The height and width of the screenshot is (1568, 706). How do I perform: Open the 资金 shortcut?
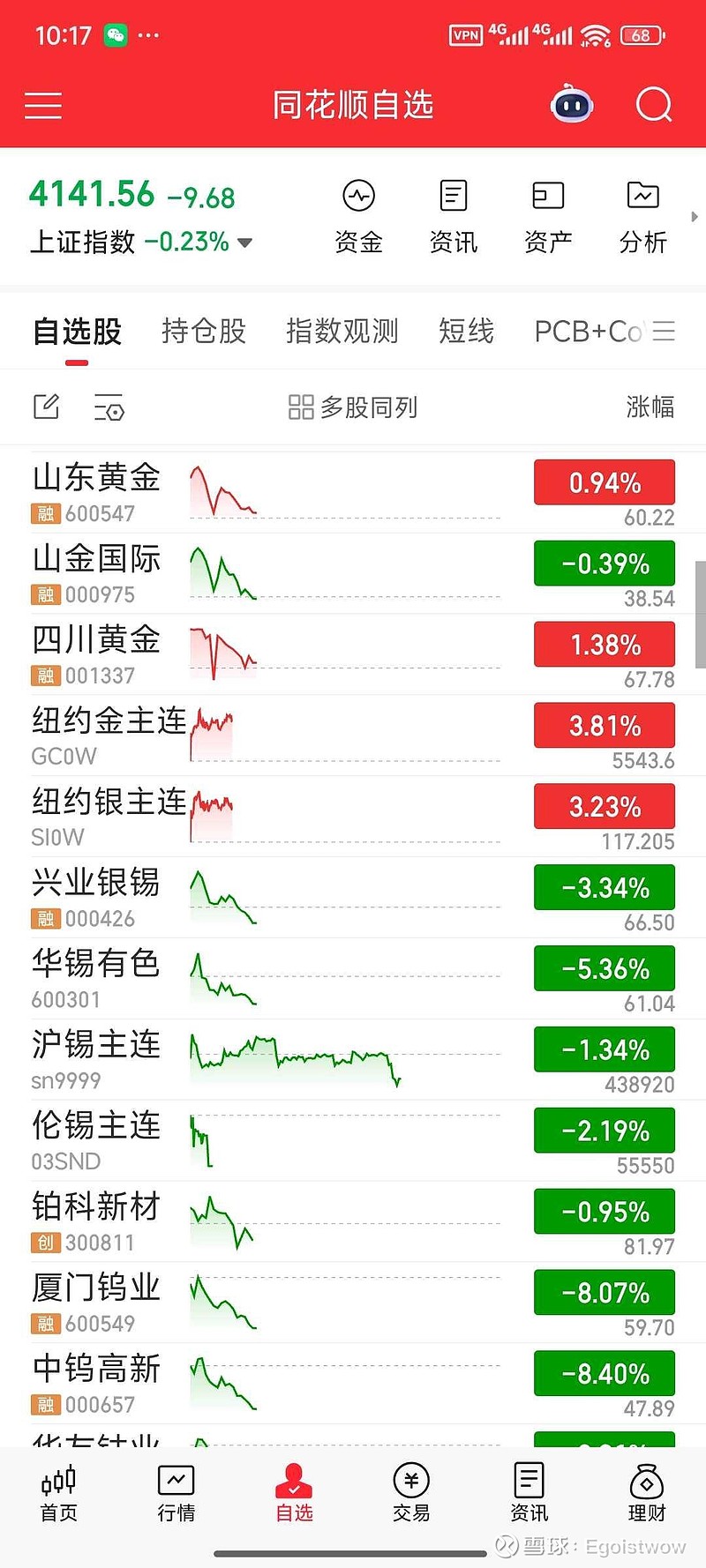(x=358, y=216)
